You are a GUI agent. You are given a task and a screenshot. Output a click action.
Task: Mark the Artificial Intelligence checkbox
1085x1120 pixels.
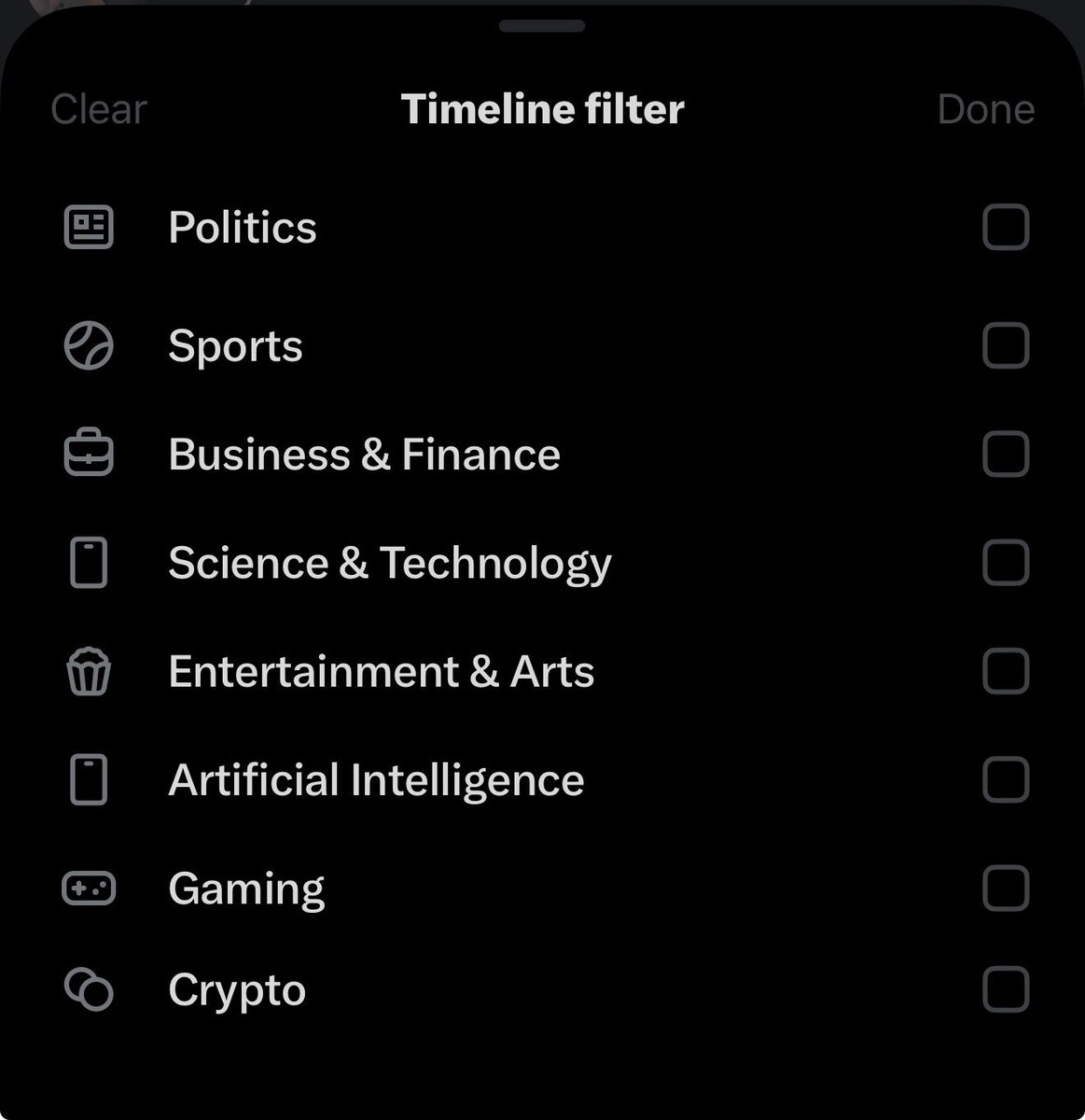1006,780
